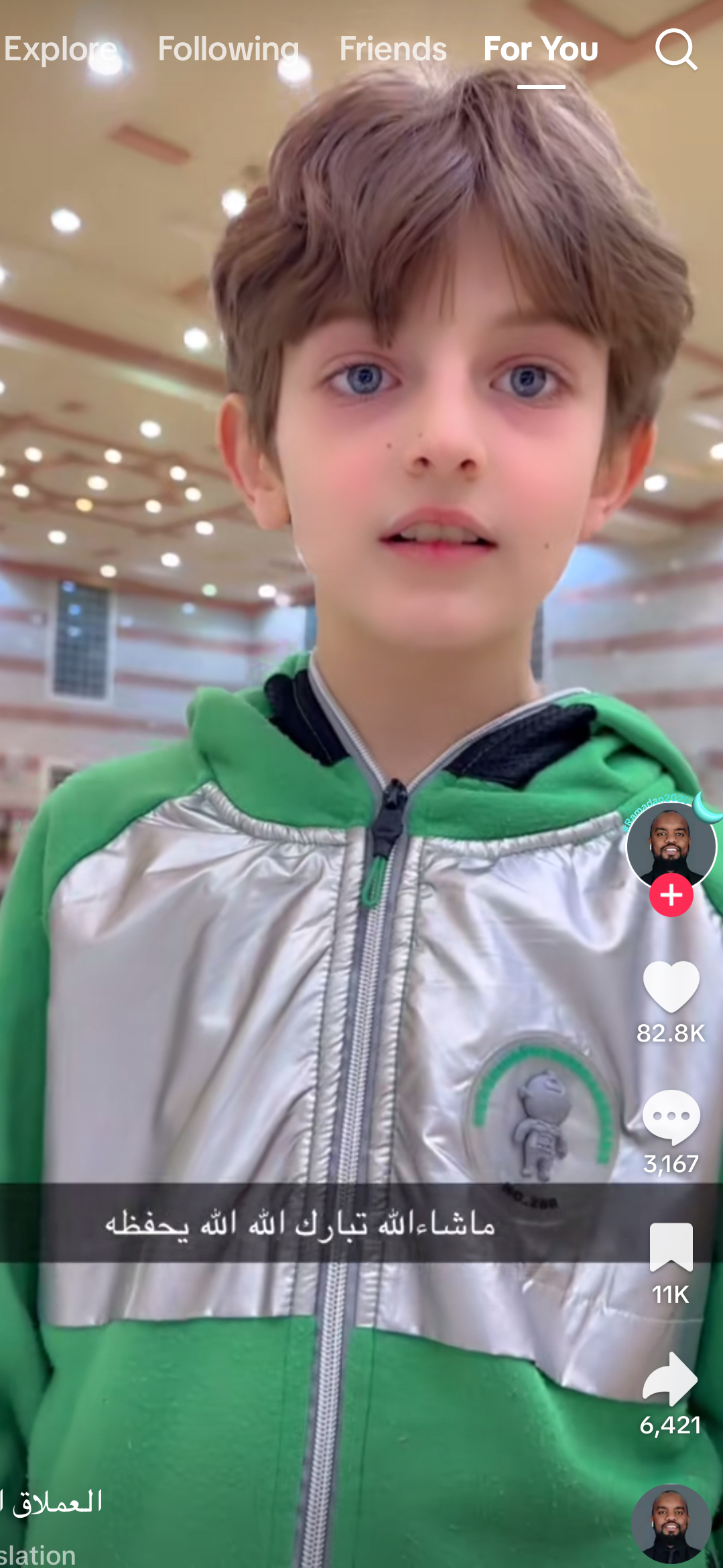Open the sound disc at bottom right

tap(671, 1524)
